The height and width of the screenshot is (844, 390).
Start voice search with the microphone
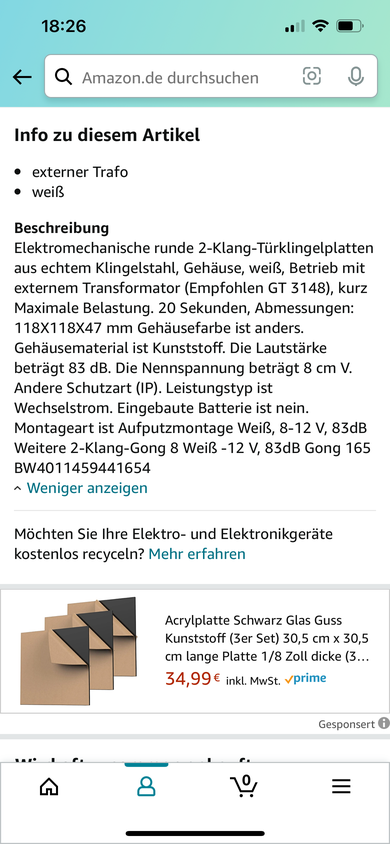[355, 77]
